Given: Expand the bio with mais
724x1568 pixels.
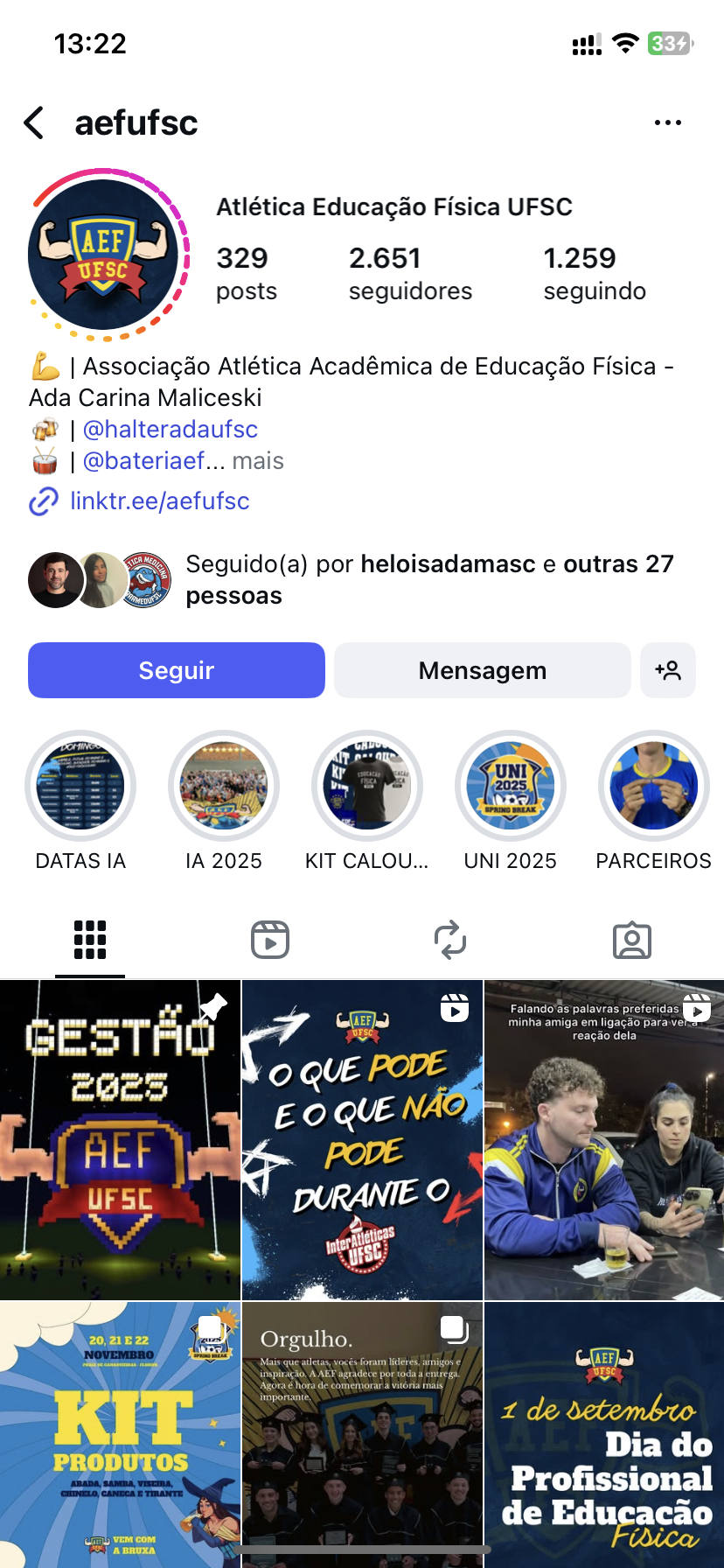Looking at the screenshot, I should click(258, 461).
